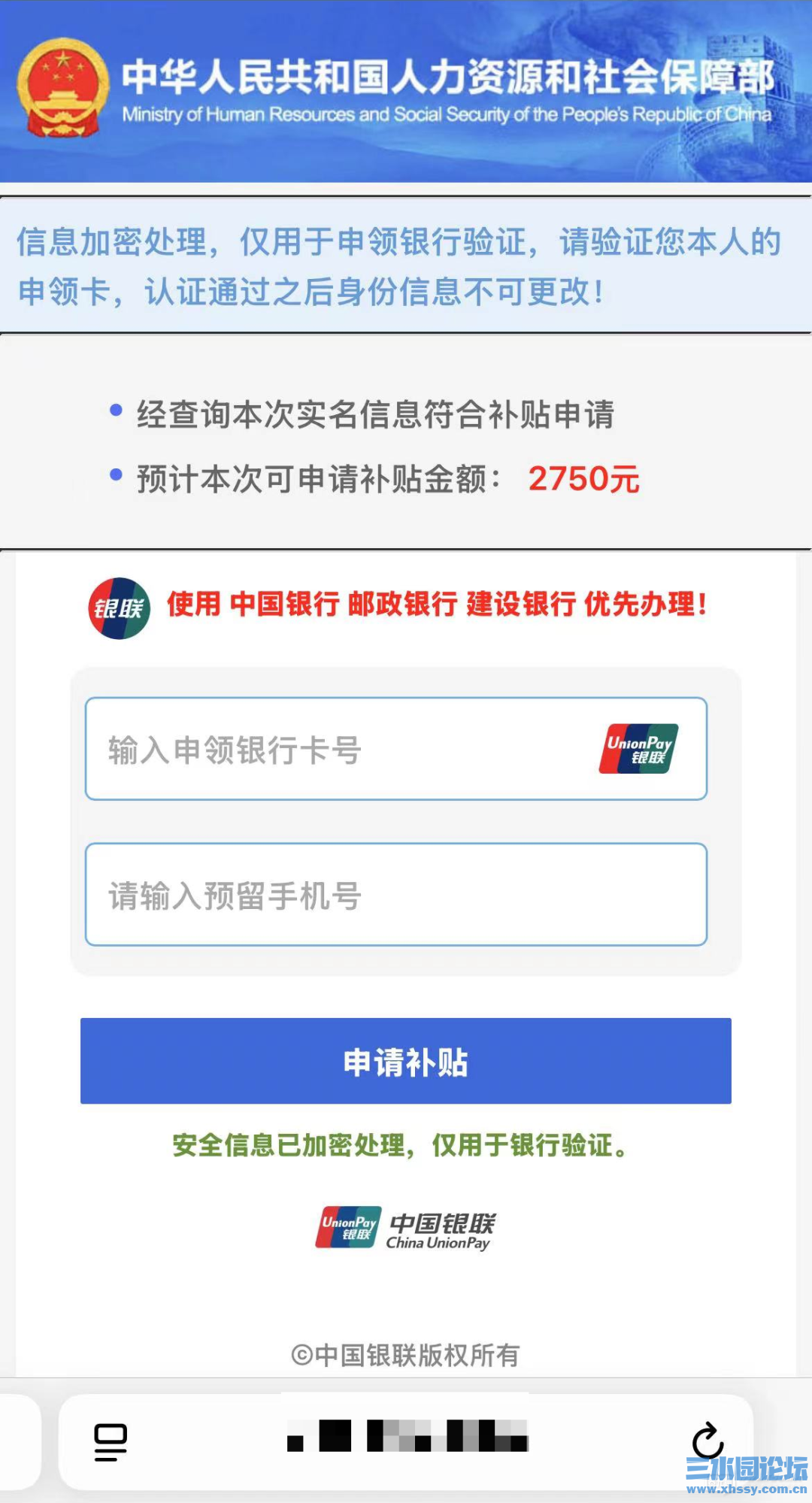The height and width of the screenshot is (1503, 812).
Task: Tap the bank card number input field
Action: 346,749
